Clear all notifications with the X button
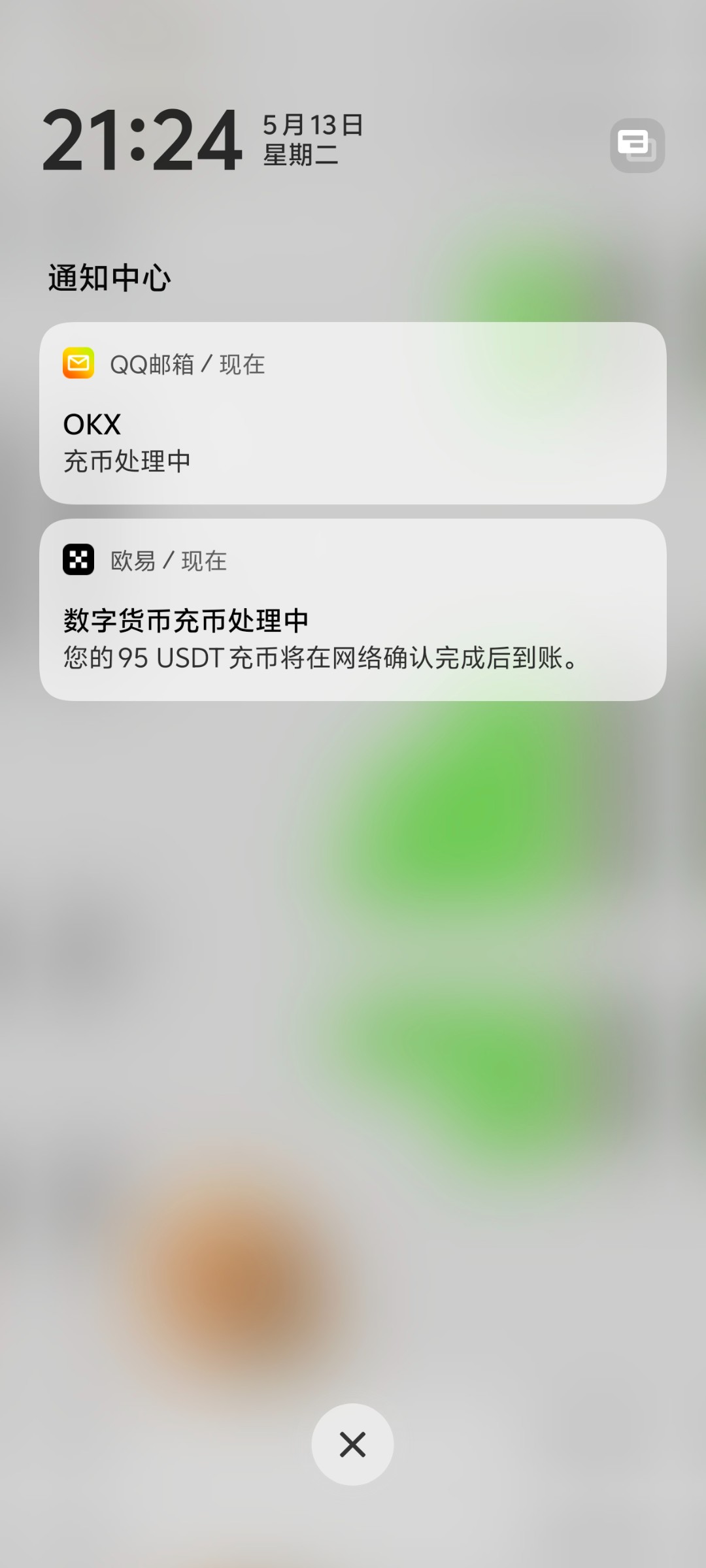706x1568 pixels. 352,1445
